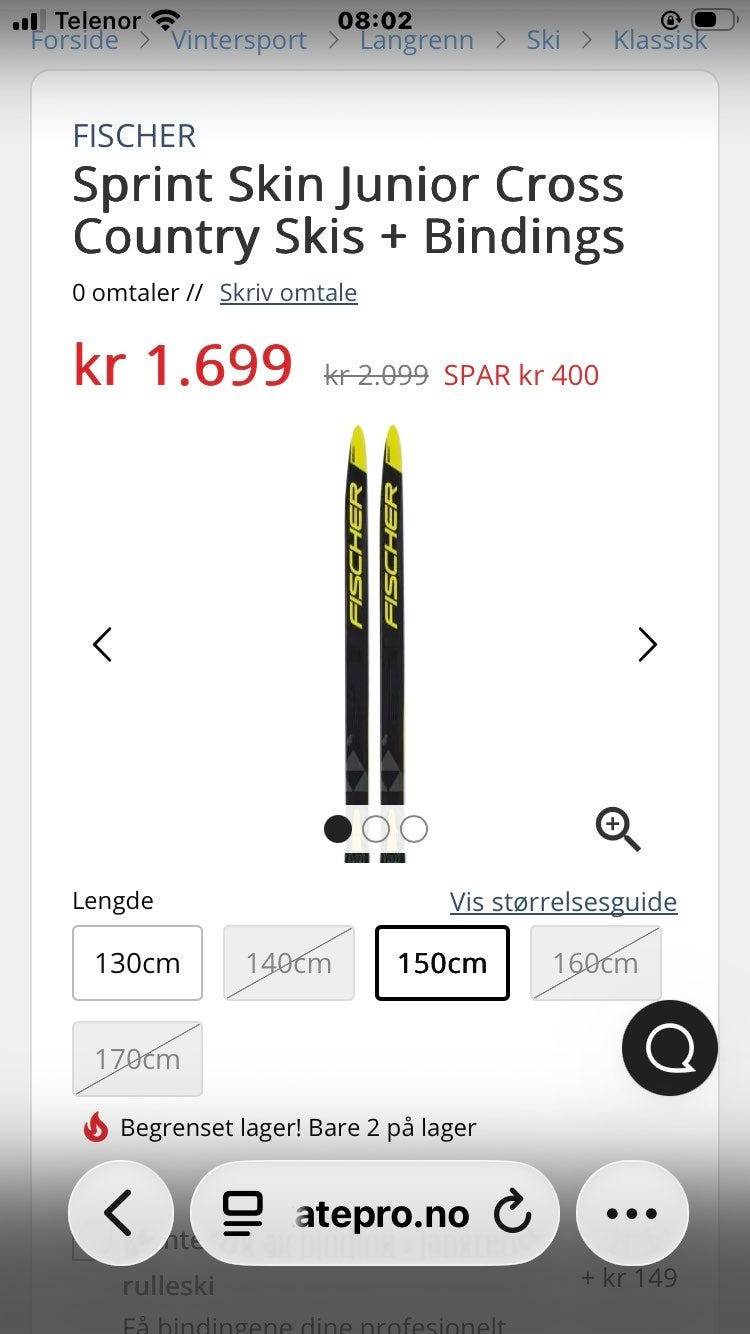The image size is (750, 1334).
Task: Go back in the browser
Action: tap(120, 1214)
